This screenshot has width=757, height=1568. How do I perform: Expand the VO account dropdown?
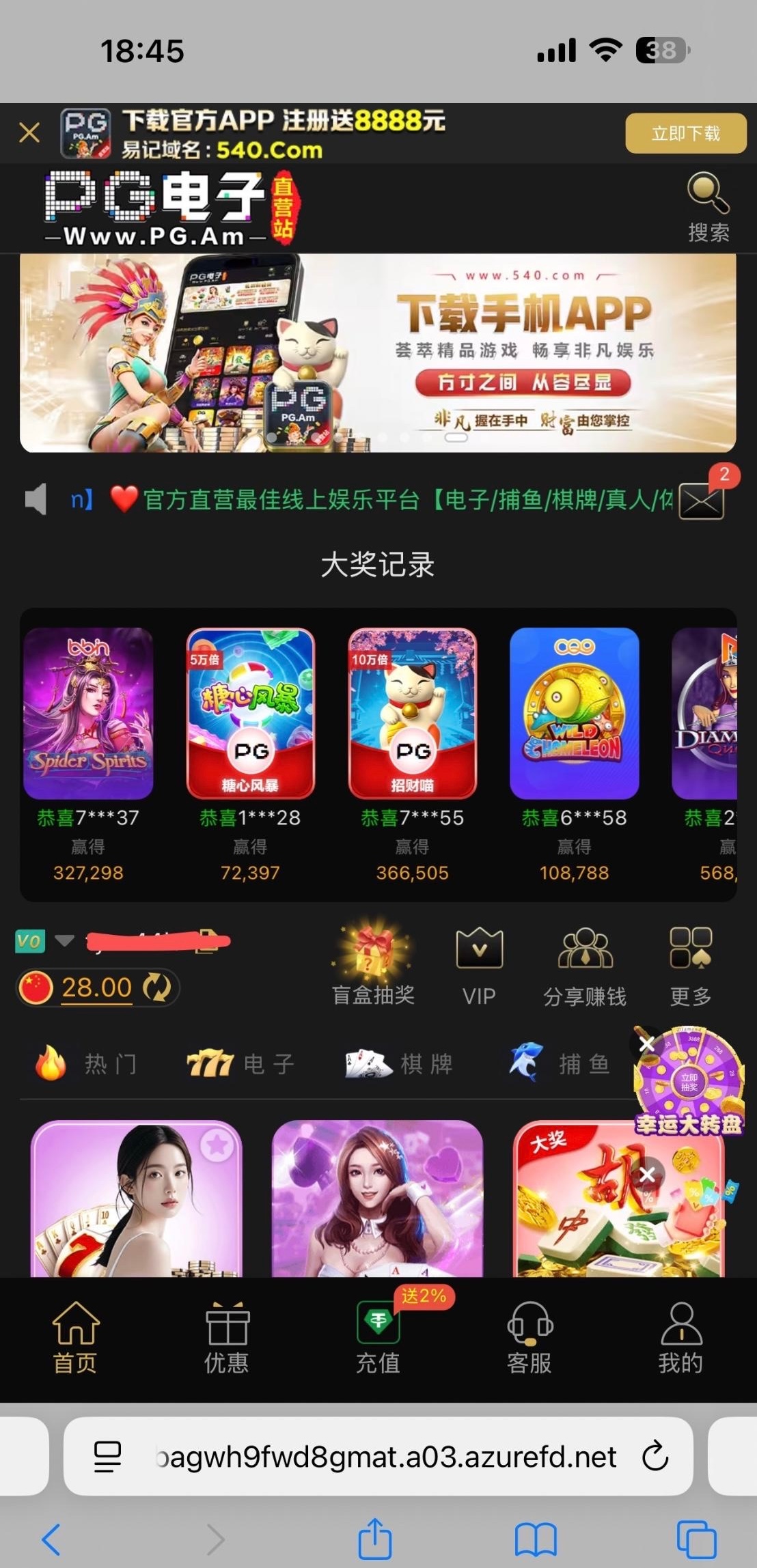pos(64,940)
